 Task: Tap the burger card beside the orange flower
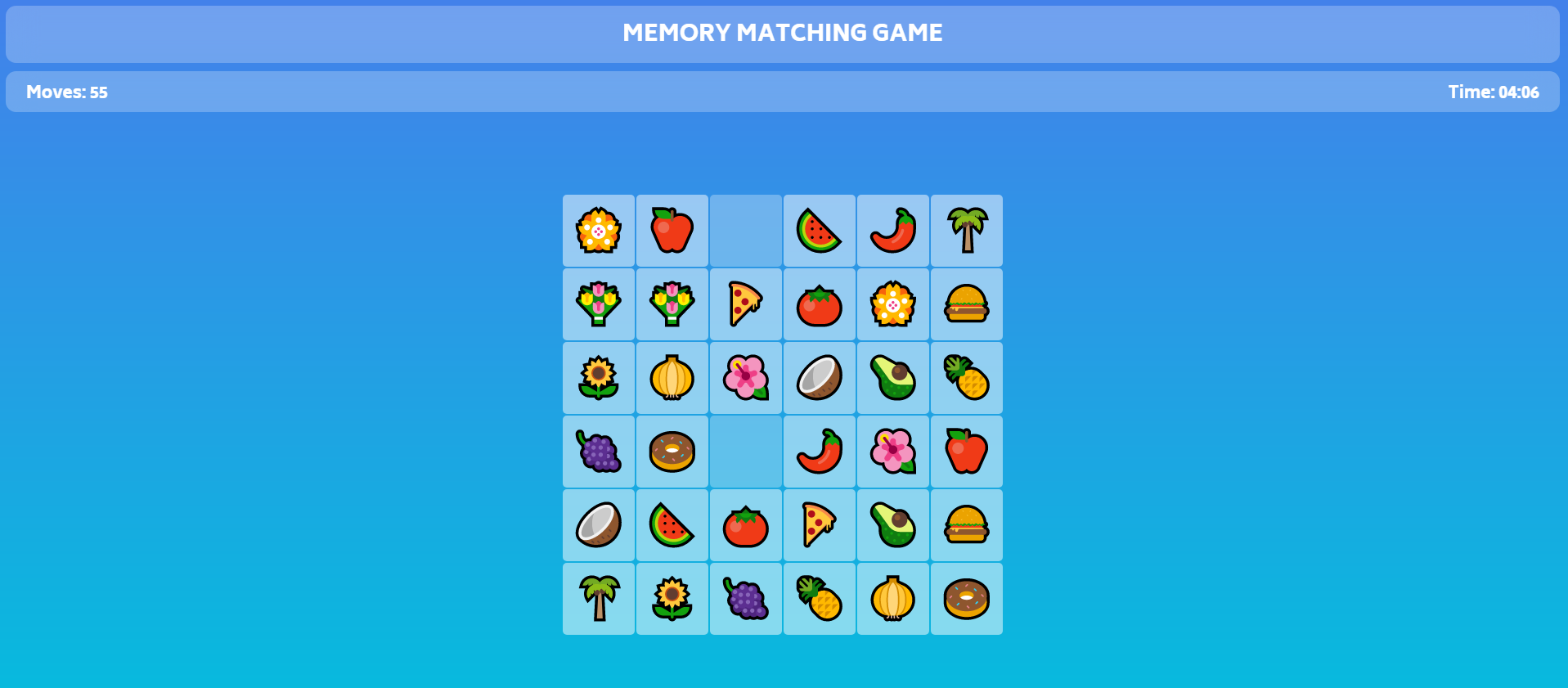[967, 304]
